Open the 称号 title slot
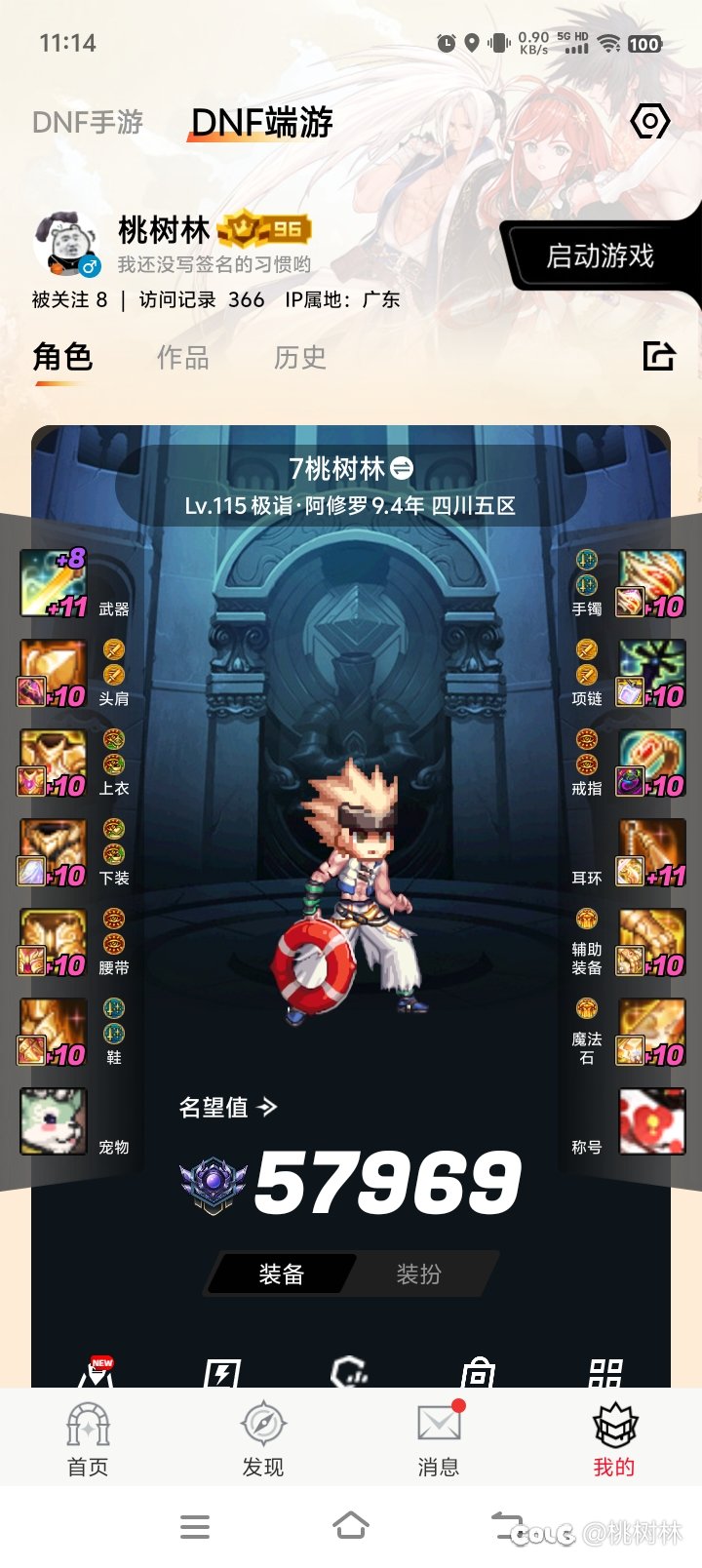702x1568 pixels. (651, 1122)
